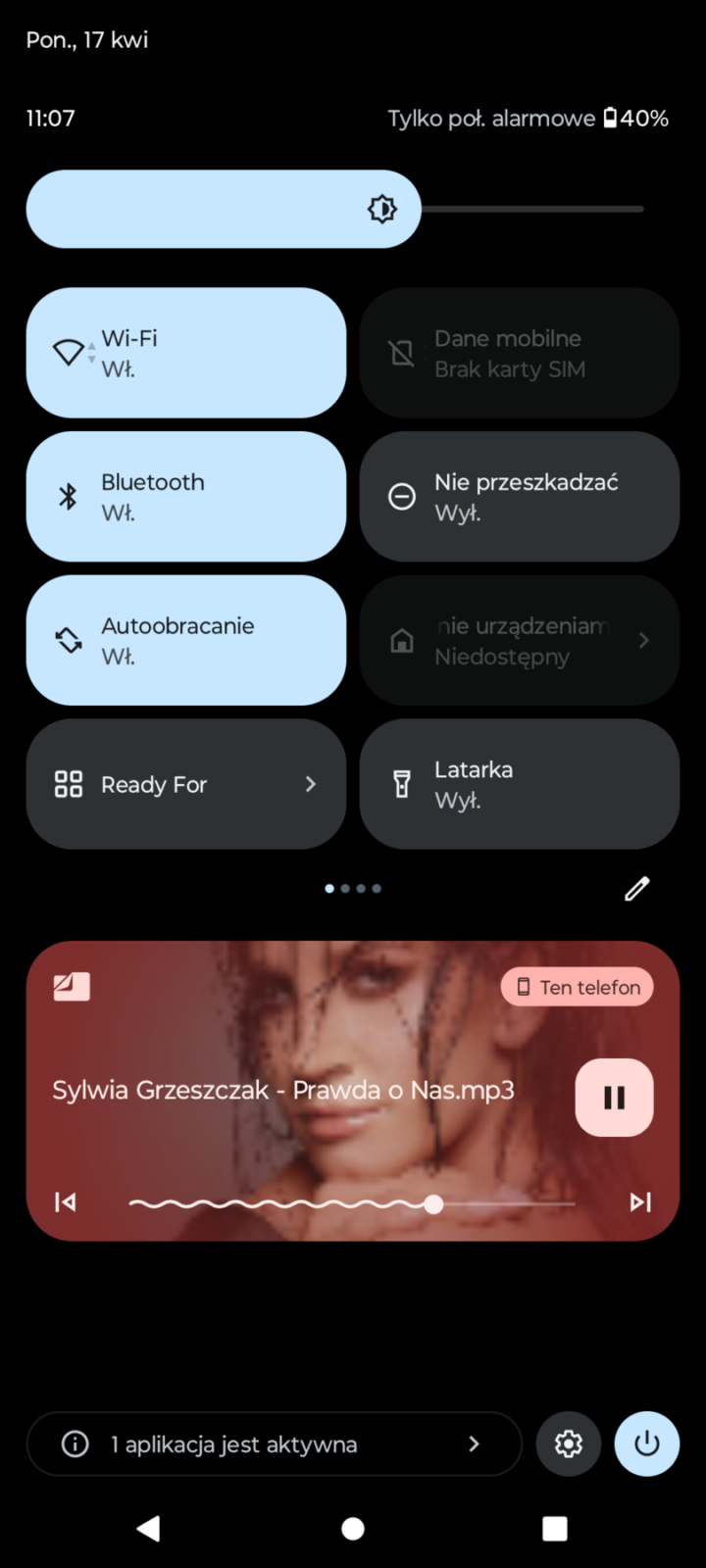Seek in the song progress bar
Image resolution: width=706 pixels, height=1568 pixels.
(x=353, y=1203)
